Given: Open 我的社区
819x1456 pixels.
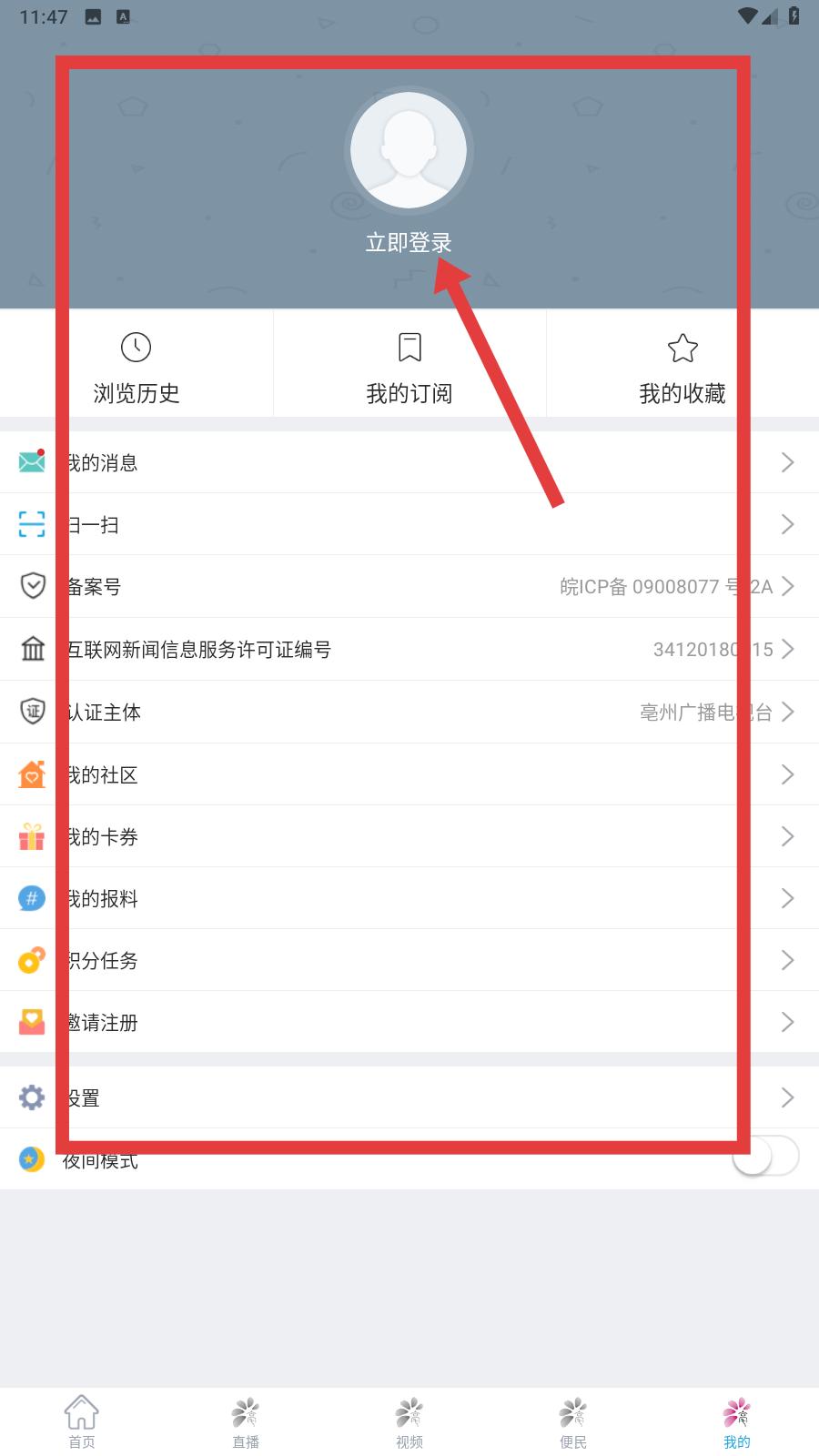Looking at the screenshot, I should point(409,774).
